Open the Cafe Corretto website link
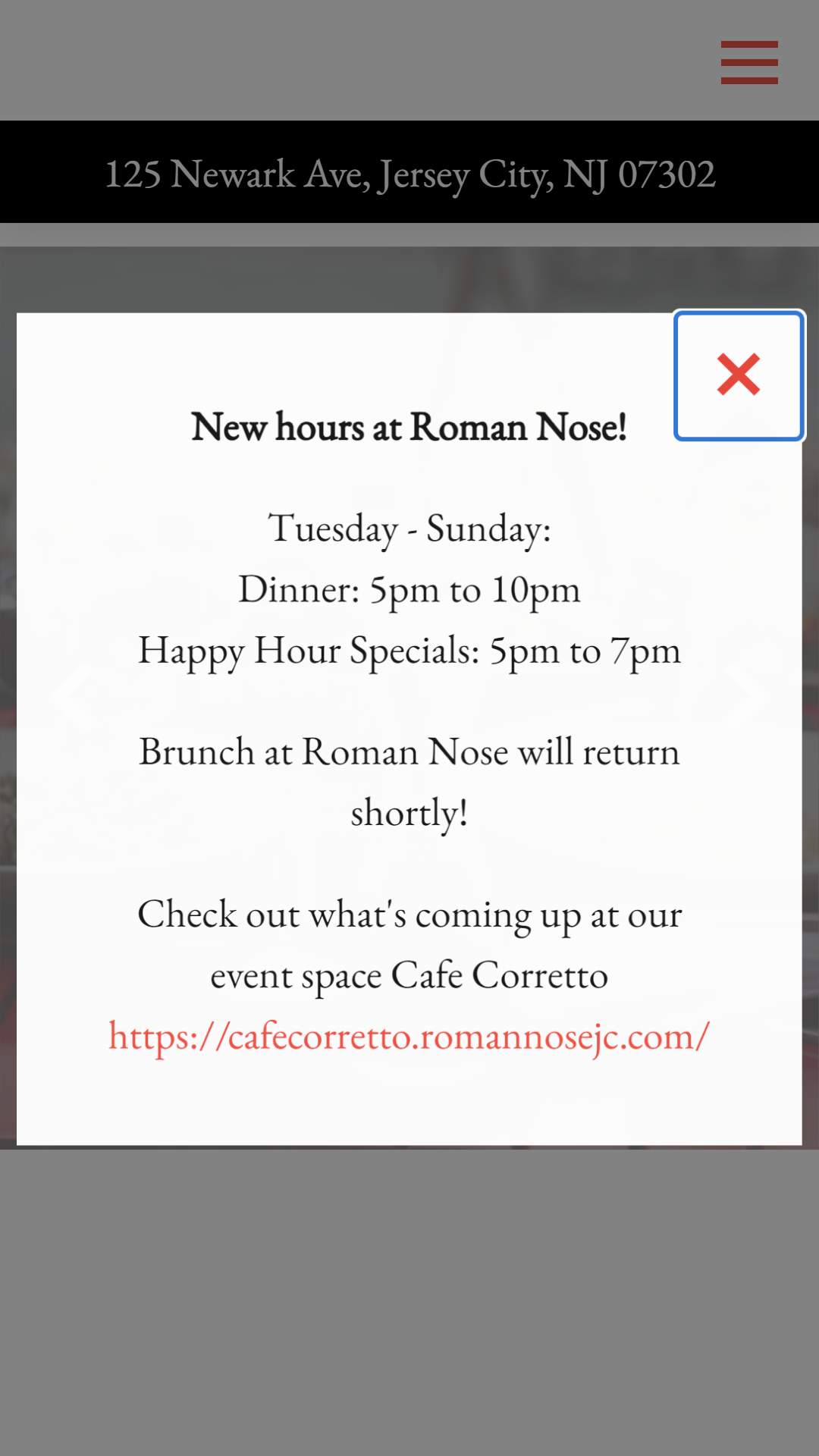 click(409, 1036)
